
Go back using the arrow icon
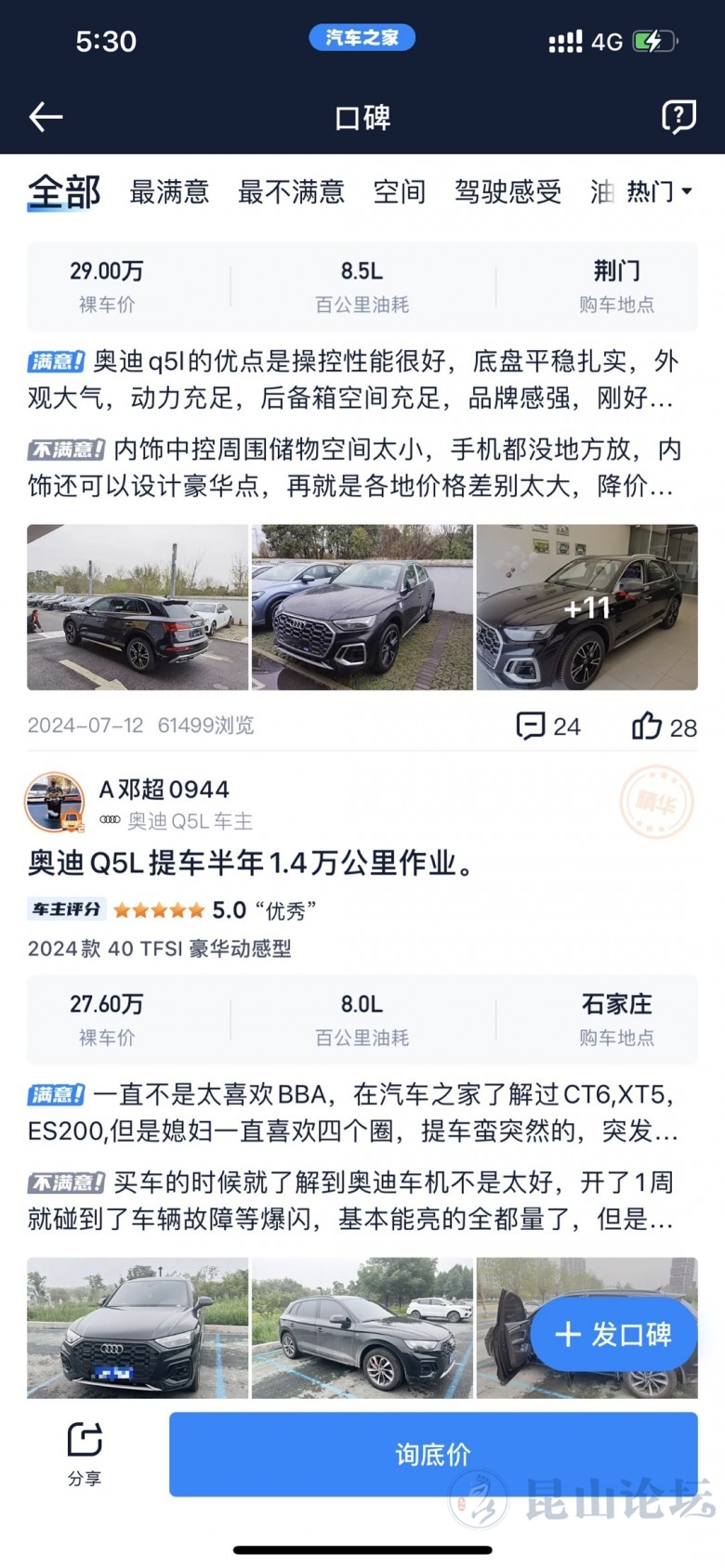click(46, 117)
